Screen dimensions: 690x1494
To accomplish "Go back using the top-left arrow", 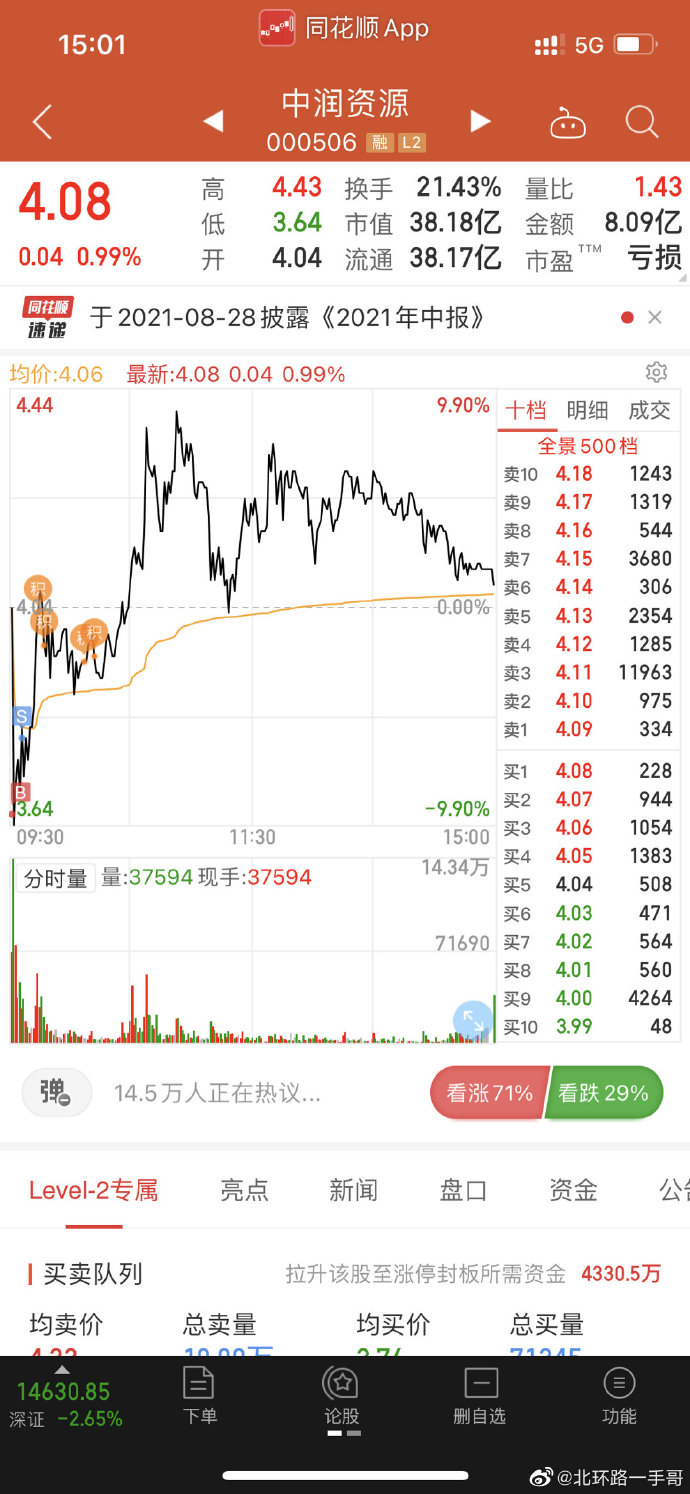I will (x=41, y=122).
